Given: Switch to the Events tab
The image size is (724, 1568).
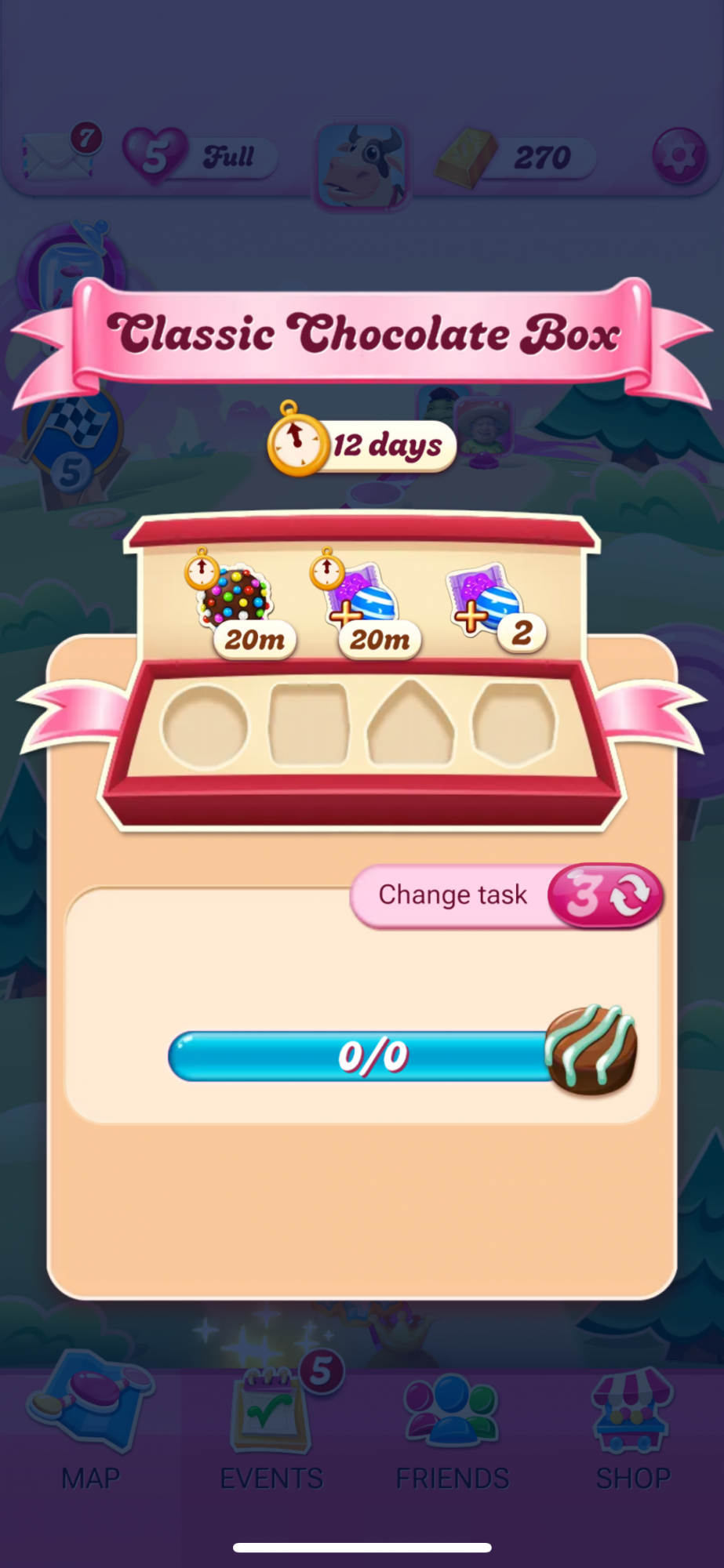Looking at the screenshot, I should 271,1423.
